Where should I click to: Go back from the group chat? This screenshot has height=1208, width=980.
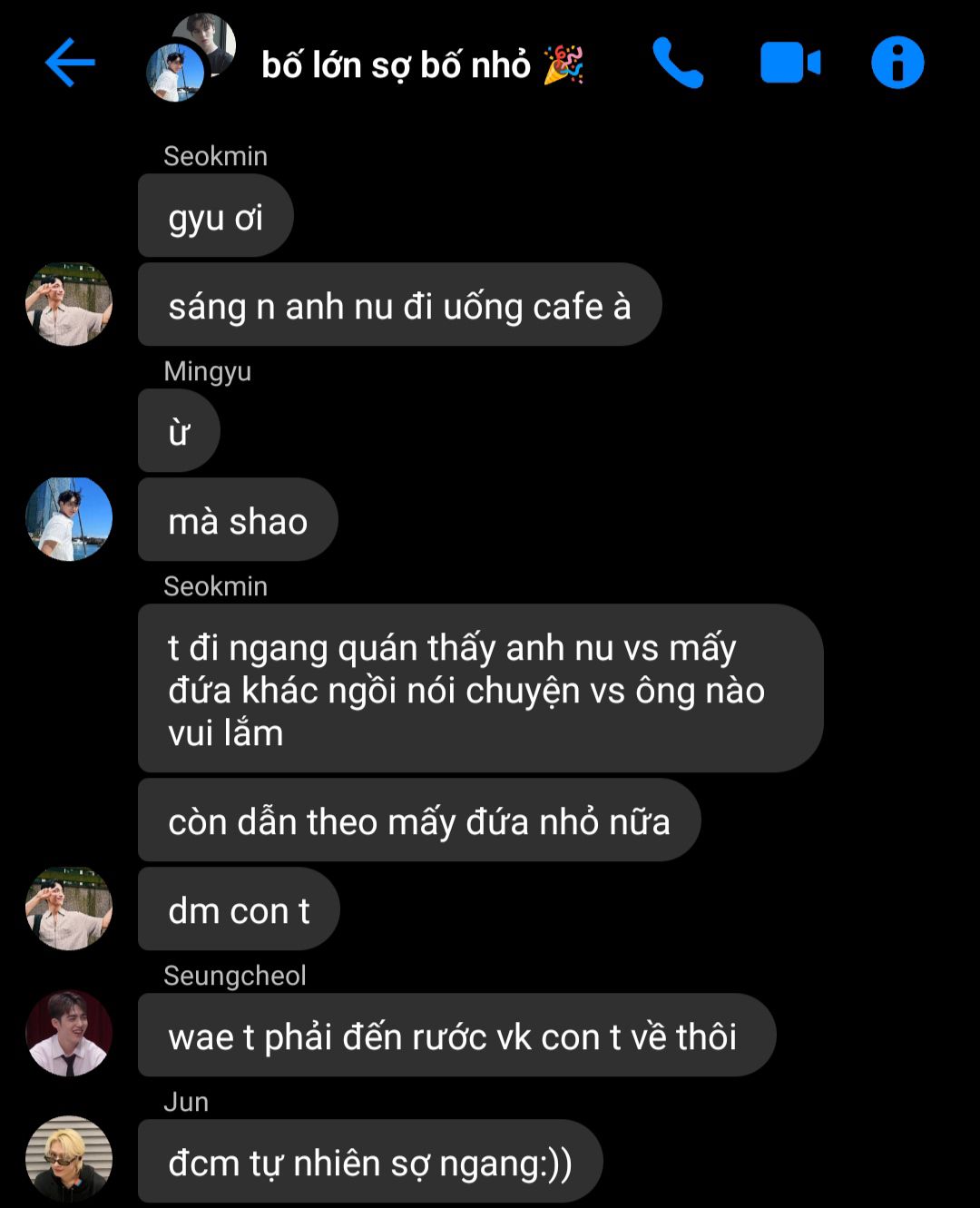pyautogui.click(x=70, y=63)
